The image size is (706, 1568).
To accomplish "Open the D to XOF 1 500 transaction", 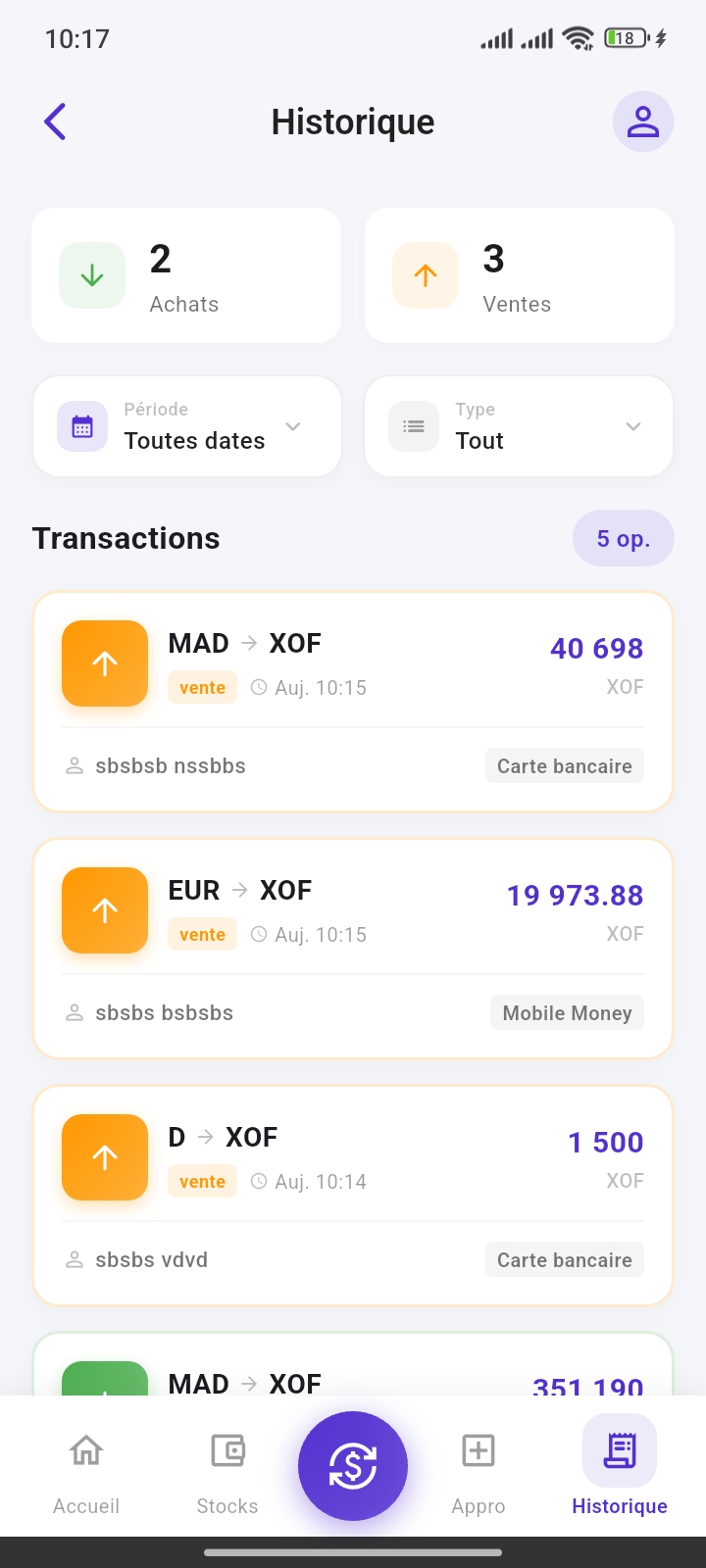I will (353, 1196).
